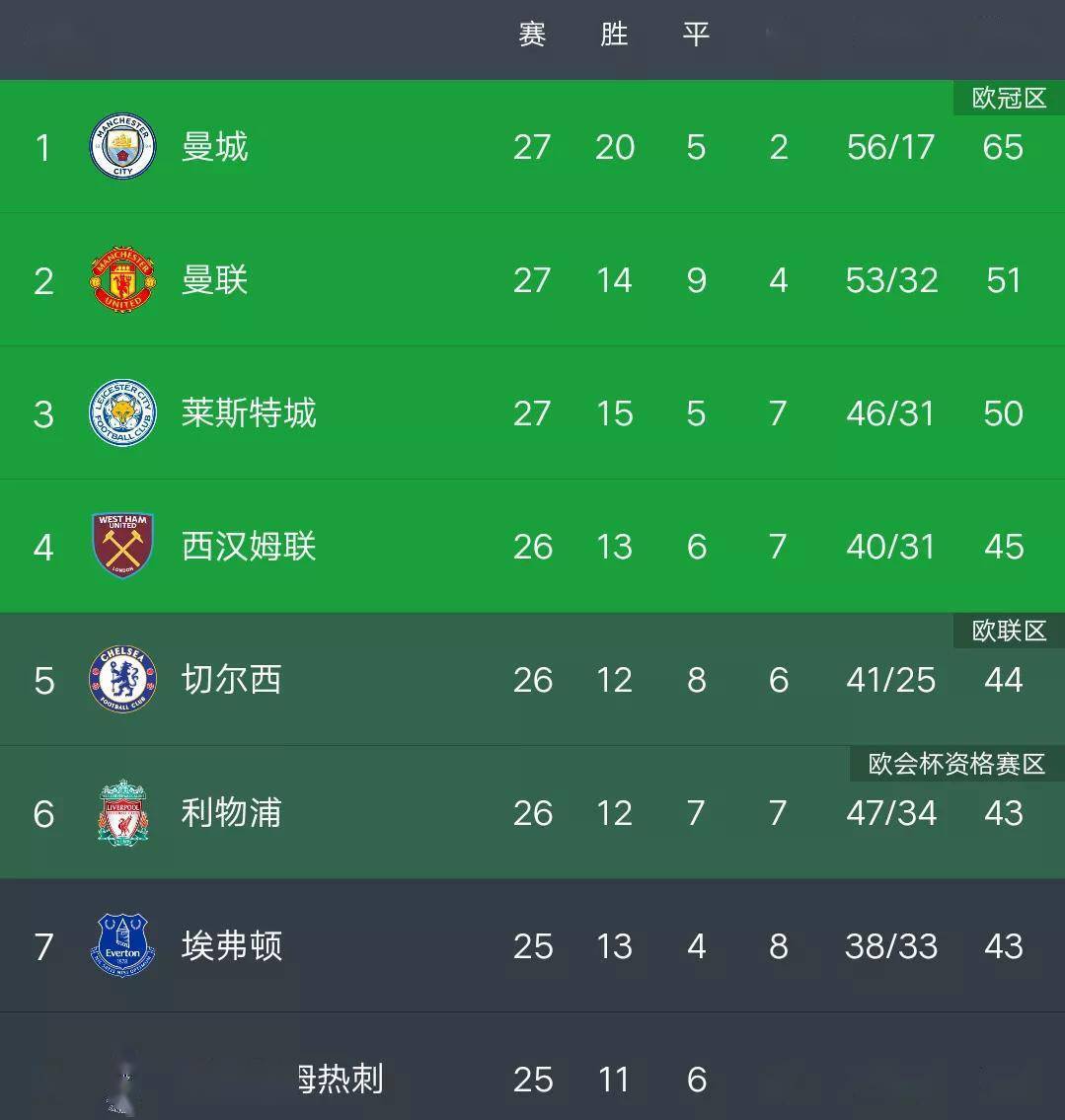Screen dimensions: 1065x1120
Task: Click the Manchester United club crest
Action: 121,280
